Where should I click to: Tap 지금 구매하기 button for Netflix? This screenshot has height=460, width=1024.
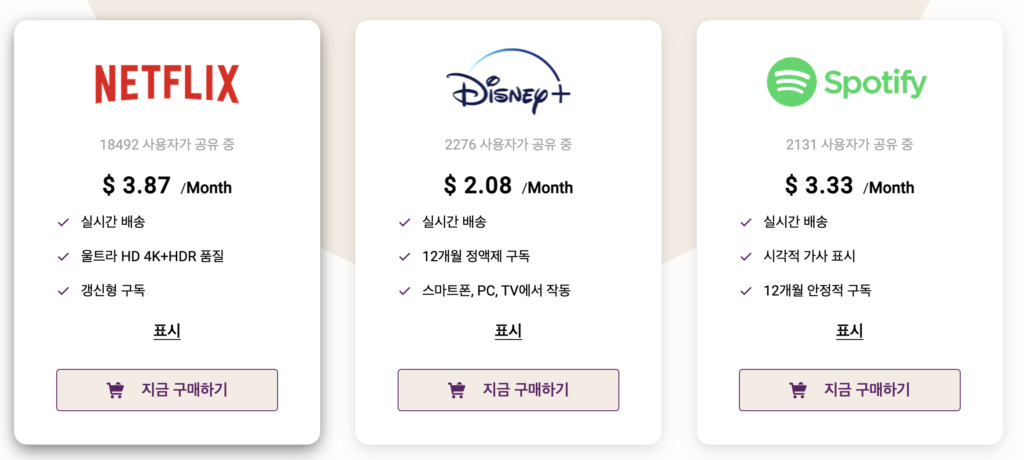(x=167, y=390)
